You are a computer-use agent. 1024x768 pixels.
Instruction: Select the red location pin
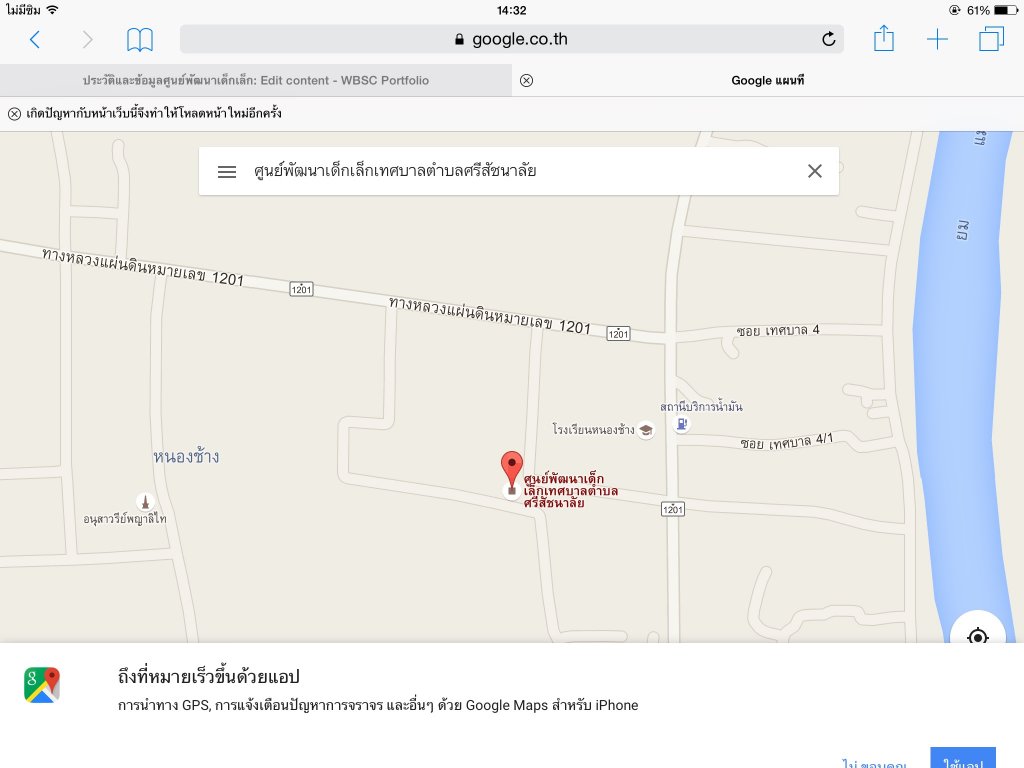512,469
